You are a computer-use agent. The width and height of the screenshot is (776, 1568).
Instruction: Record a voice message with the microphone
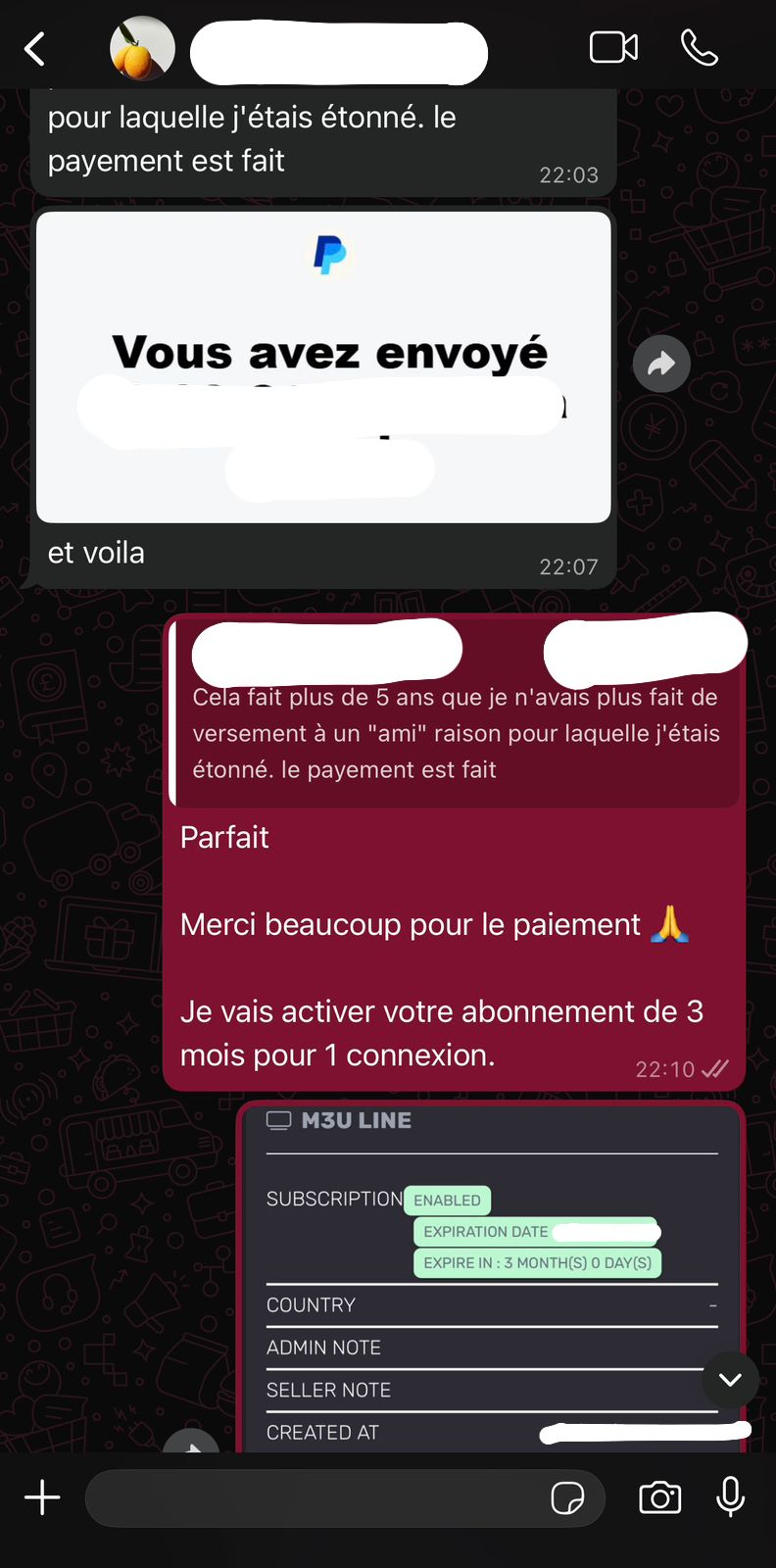point(730,1498)
